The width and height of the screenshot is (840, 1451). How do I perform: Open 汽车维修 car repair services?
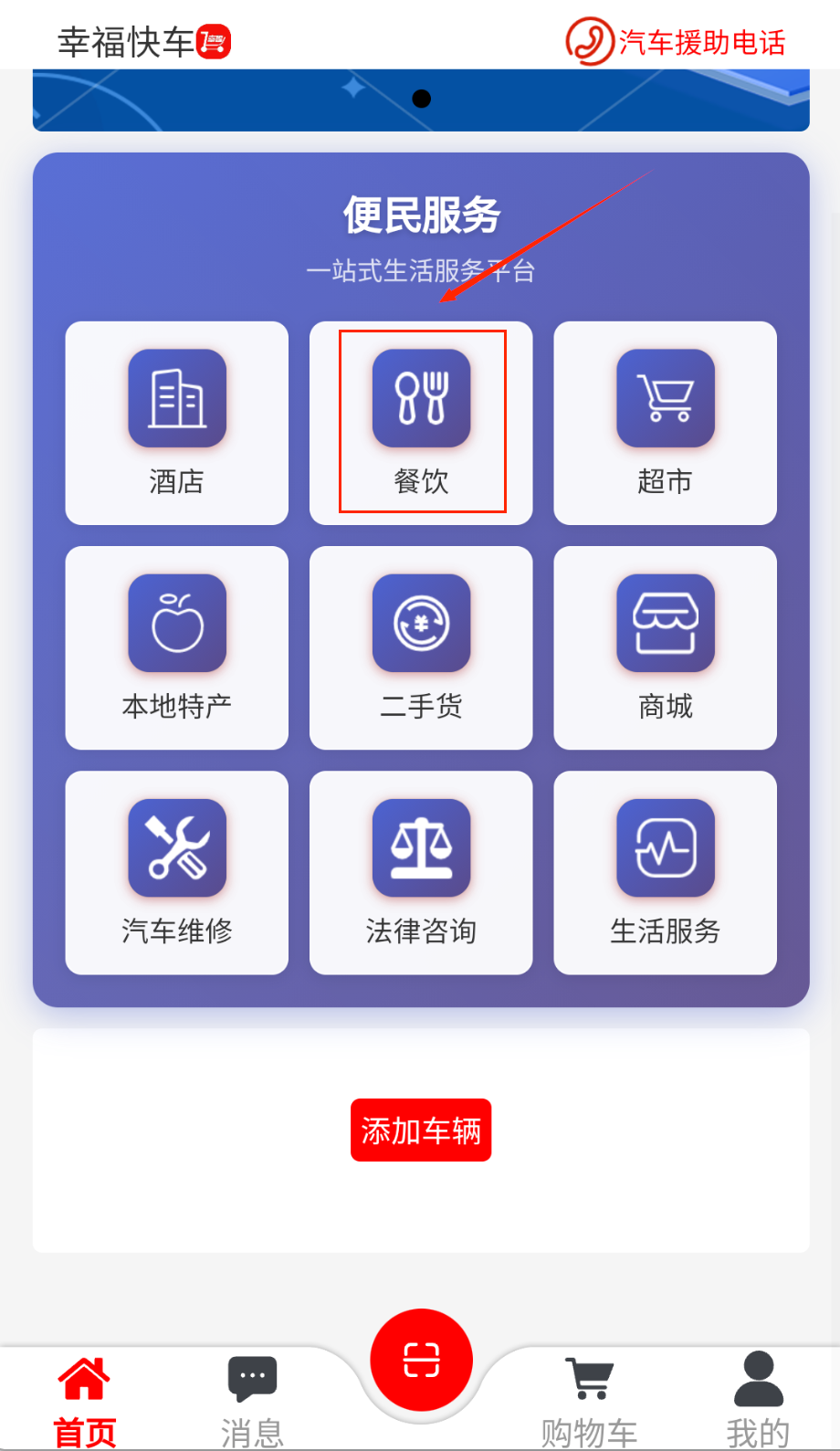[x=177, y=872]
